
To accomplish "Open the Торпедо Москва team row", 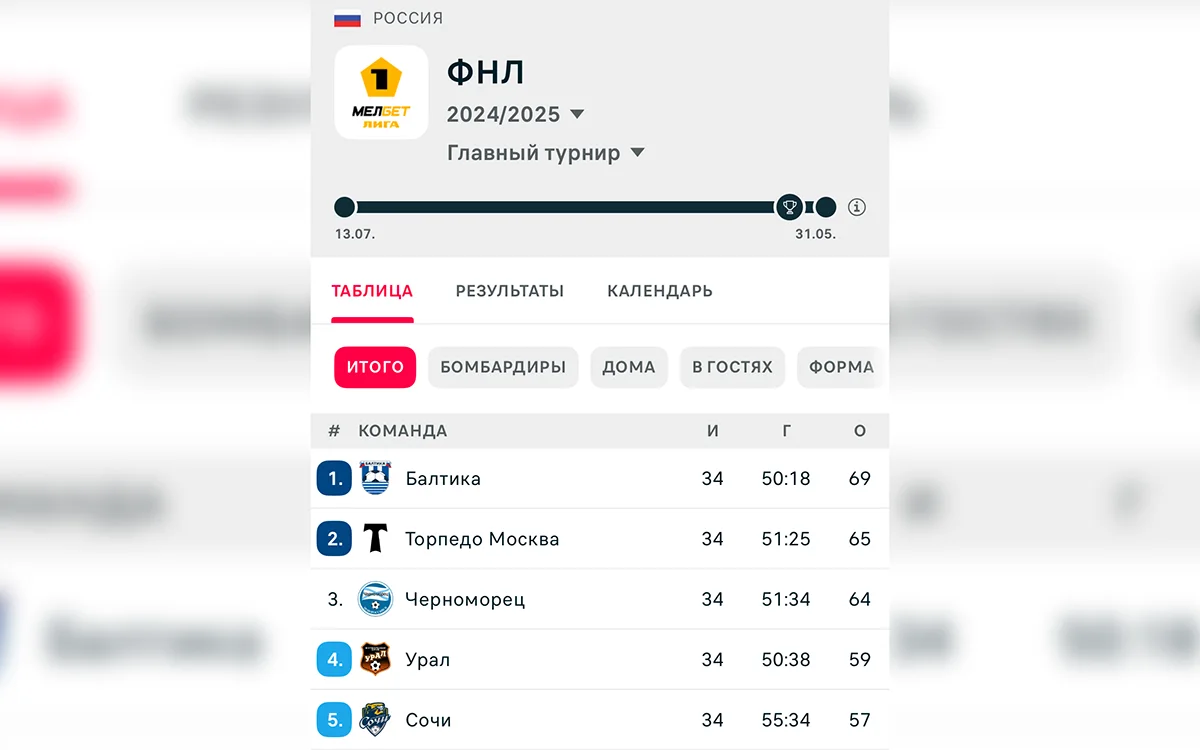I will [x=482, y=539].
